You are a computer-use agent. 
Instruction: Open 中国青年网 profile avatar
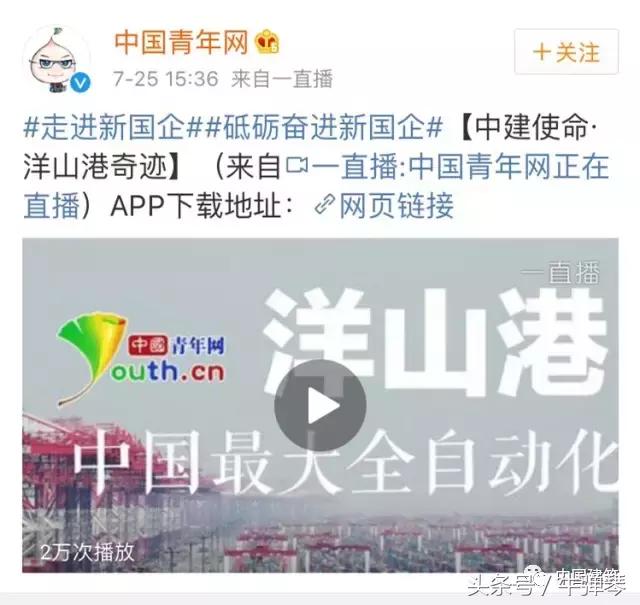57,56
